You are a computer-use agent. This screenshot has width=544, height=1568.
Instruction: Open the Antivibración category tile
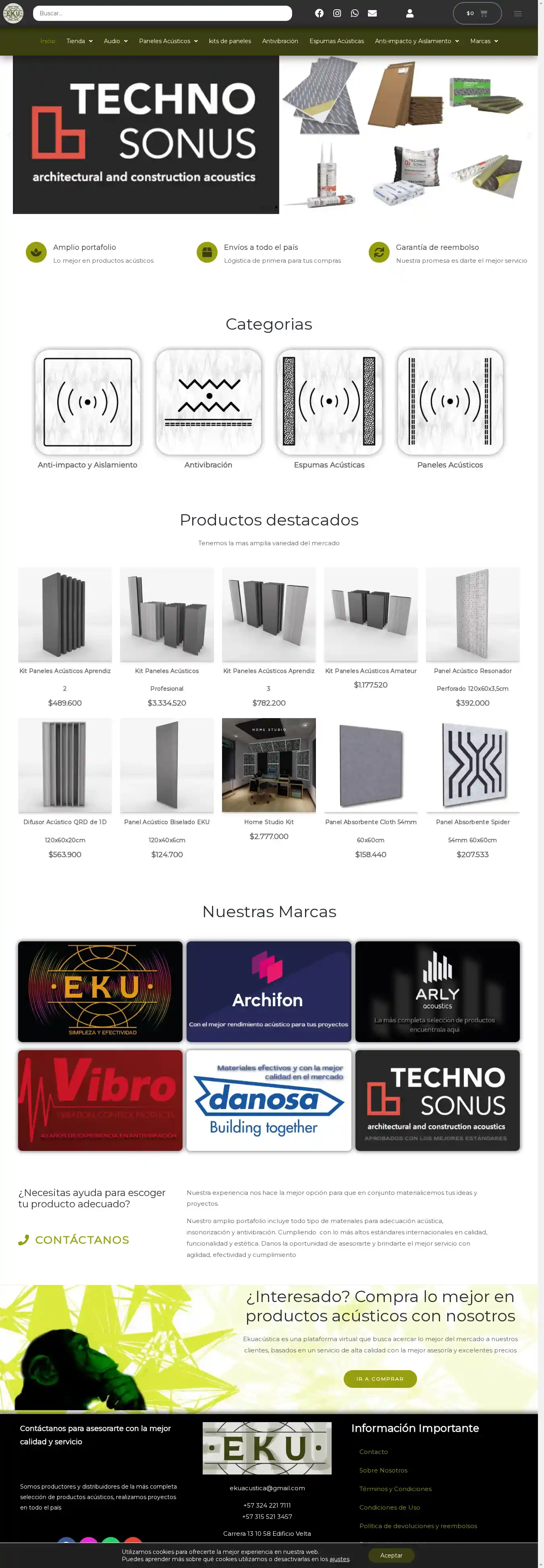[x=208, y=402]
